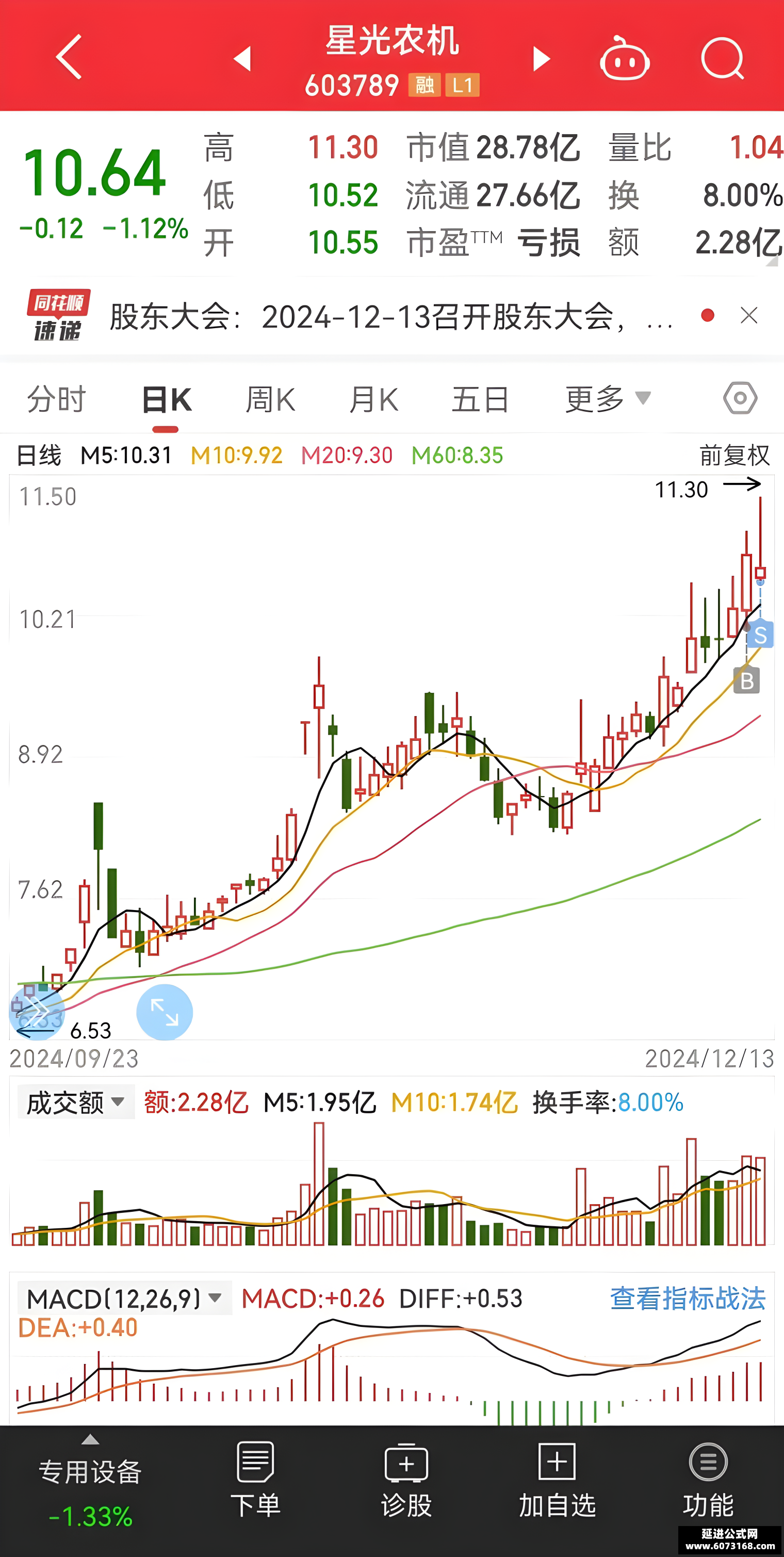
Task: Add stock to watchlist via 加自选
Action: click(558, 1480)
